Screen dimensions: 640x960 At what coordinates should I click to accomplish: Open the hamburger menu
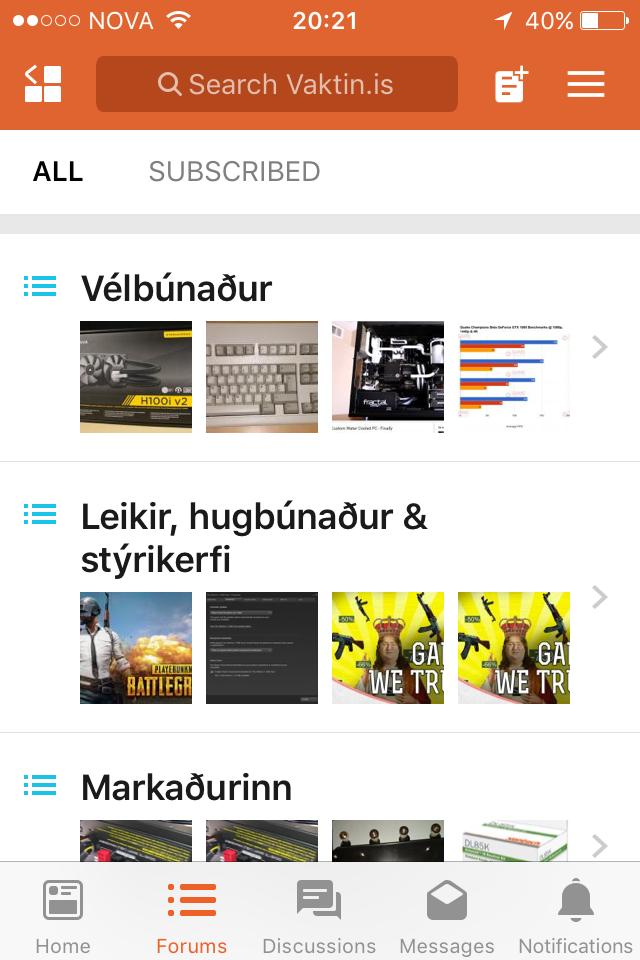[586, 84]
